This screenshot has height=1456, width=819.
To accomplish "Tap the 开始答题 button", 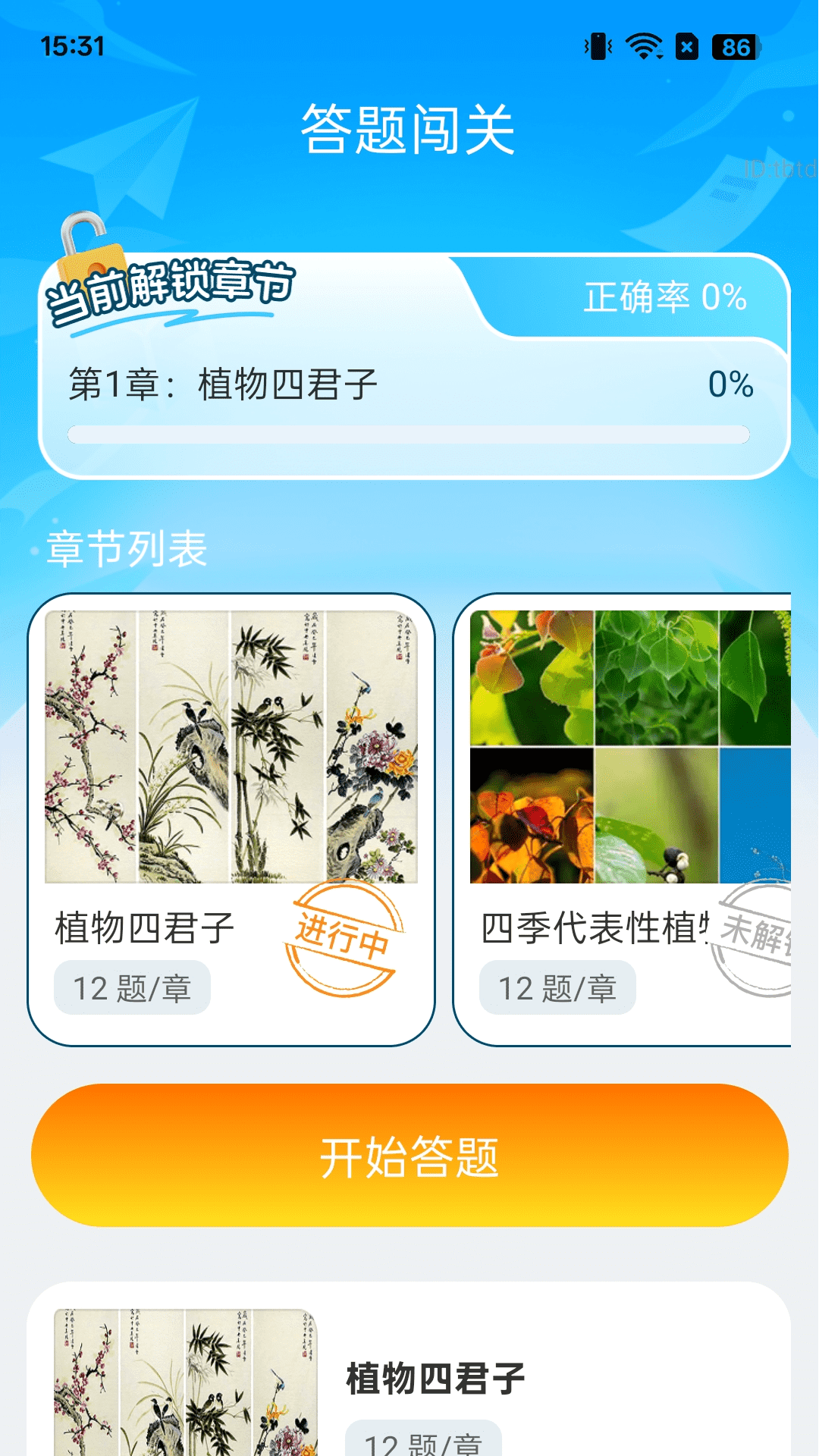I will click(409, 1156).
